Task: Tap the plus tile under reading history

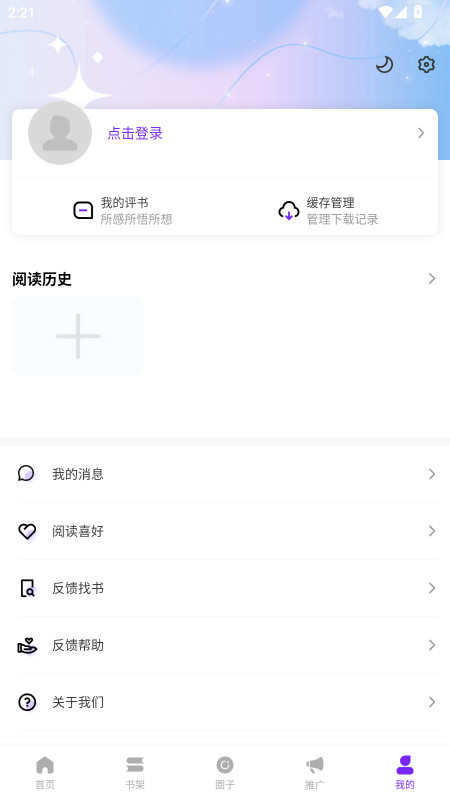Action: (78, 336)
